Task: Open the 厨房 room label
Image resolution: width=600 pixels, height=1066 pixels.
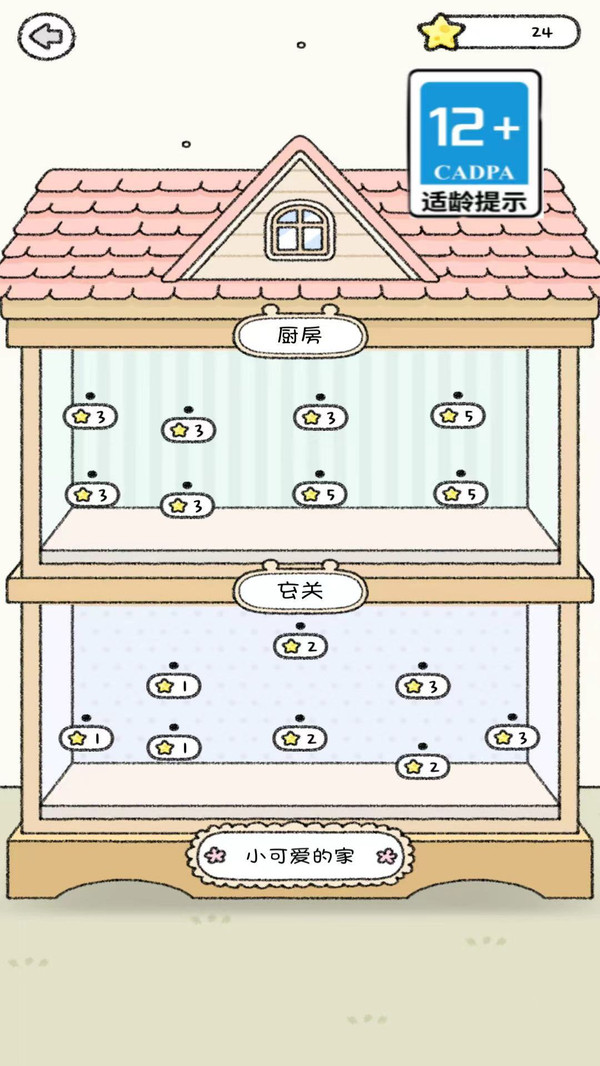Action: pos(300,335)
